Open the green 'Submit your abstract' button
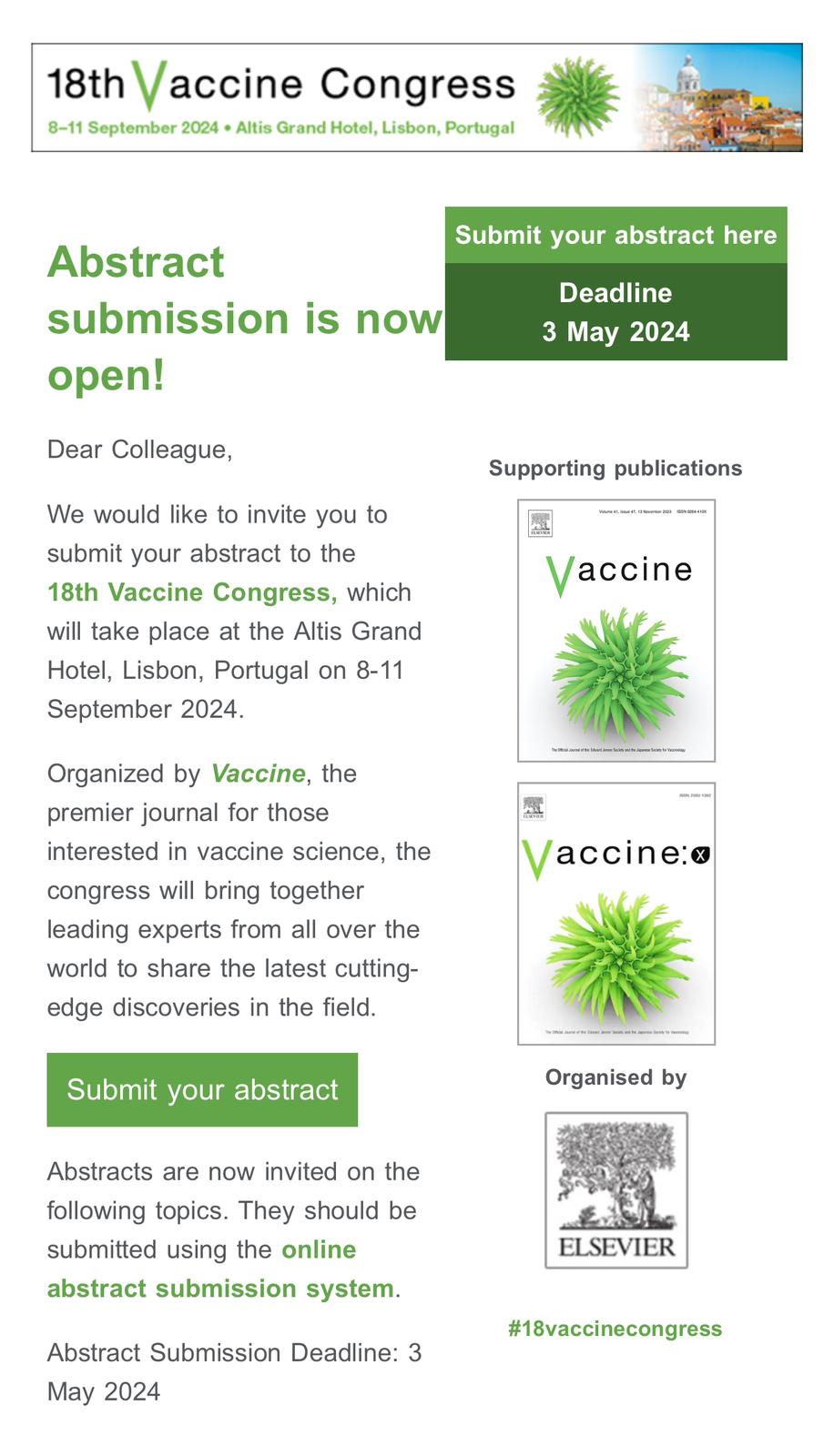This screenshot has width=834, height=1456. (202, 1089)
